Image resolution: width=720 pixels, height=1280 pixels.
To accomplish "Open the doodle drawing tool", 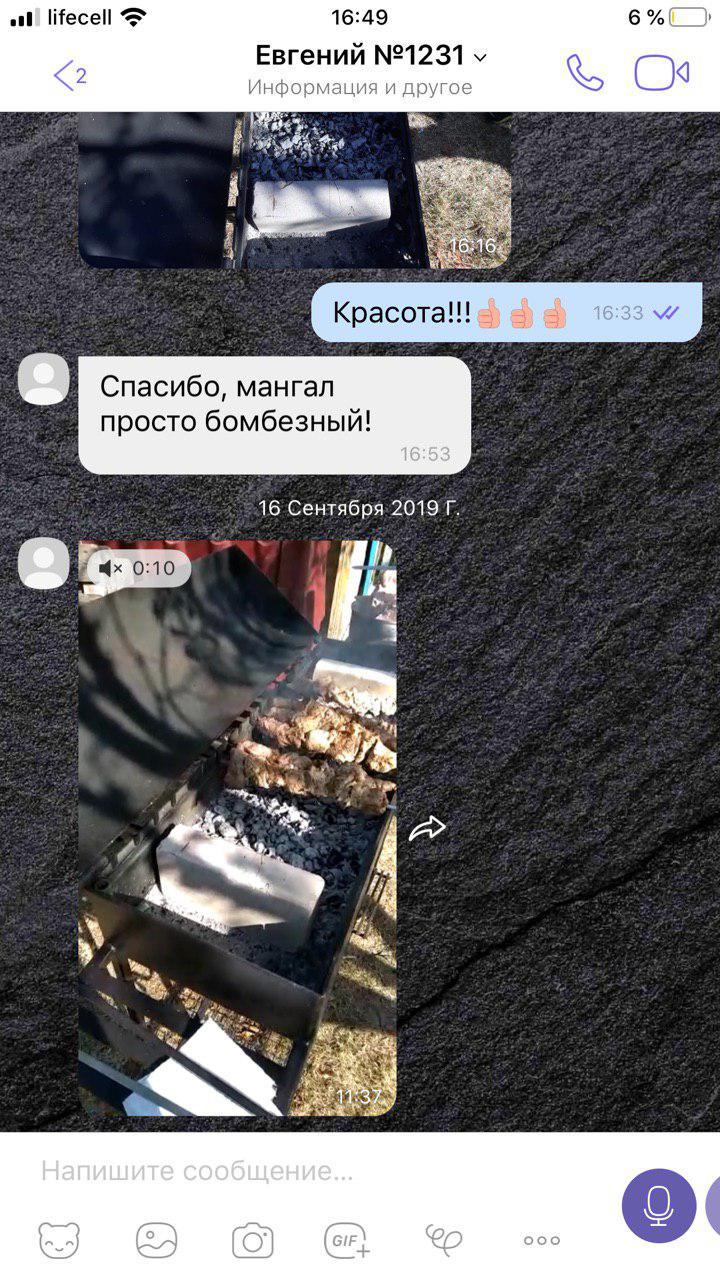I will pos(443,1241).
